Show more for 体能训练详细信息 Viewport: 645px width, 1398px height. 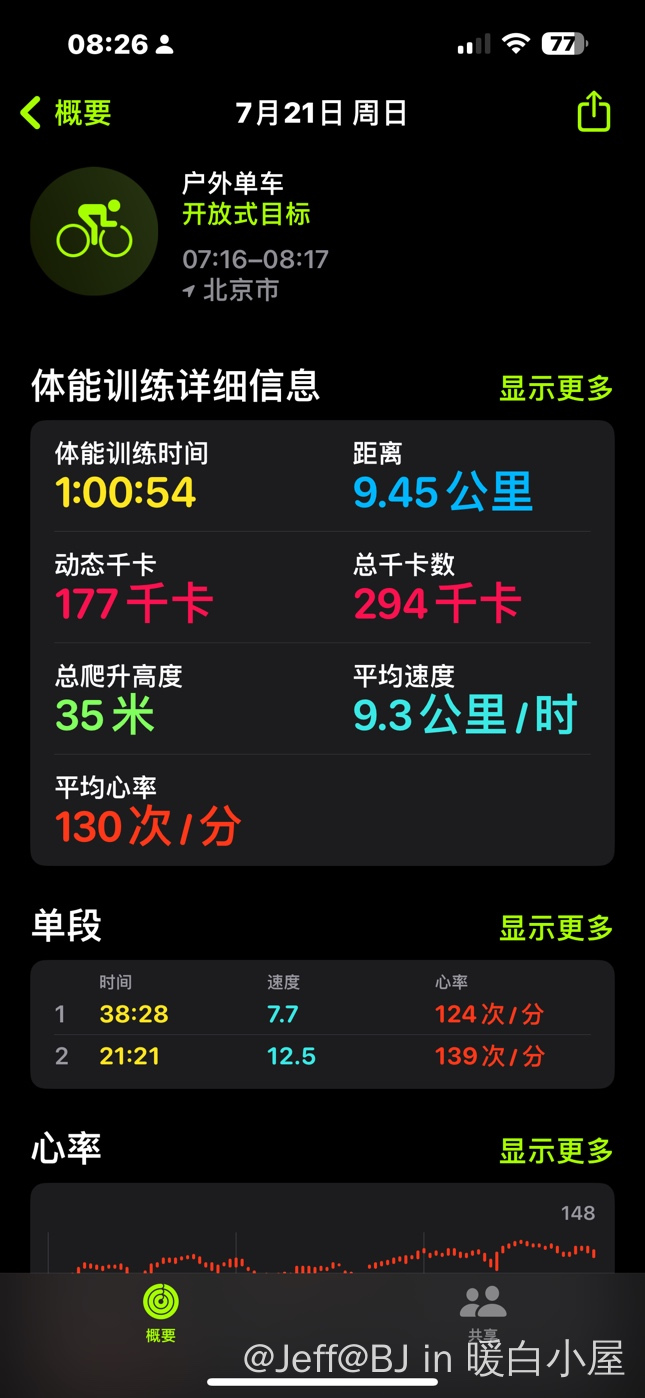click(x=556, y=388)
